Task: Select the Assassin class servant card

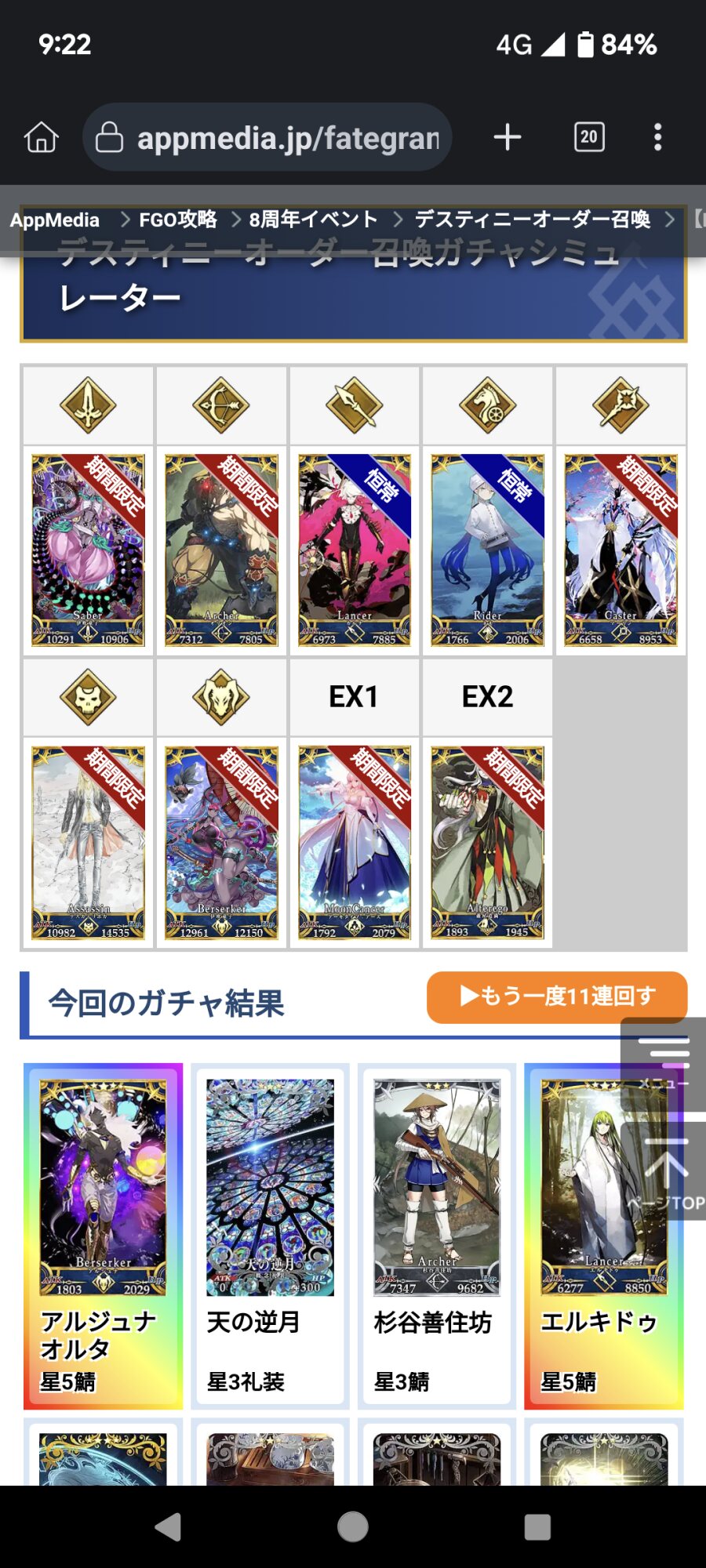Action: pos(89,843)
